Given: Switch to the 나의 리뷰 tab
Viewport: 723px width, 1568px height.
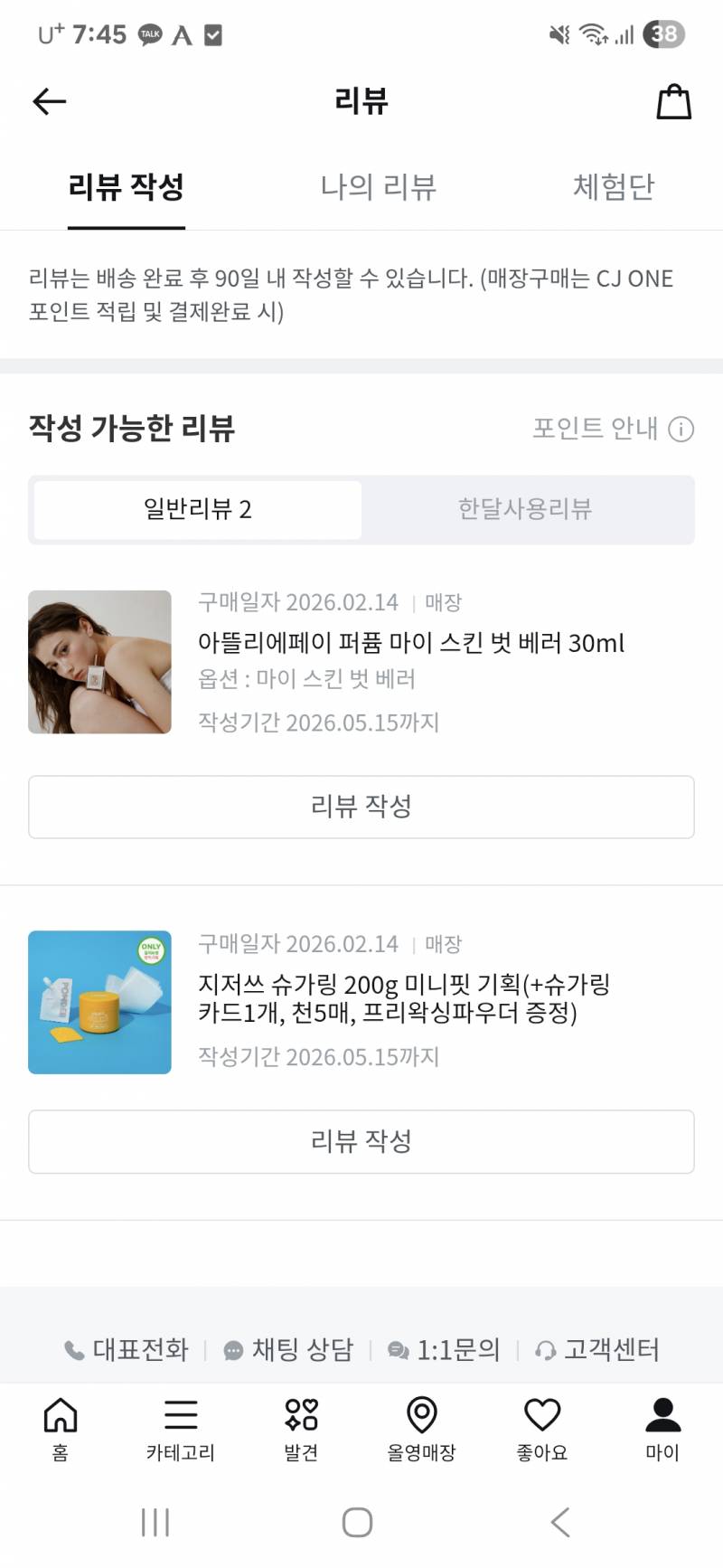Looking at the screenshot, I should tap(380, 187).
